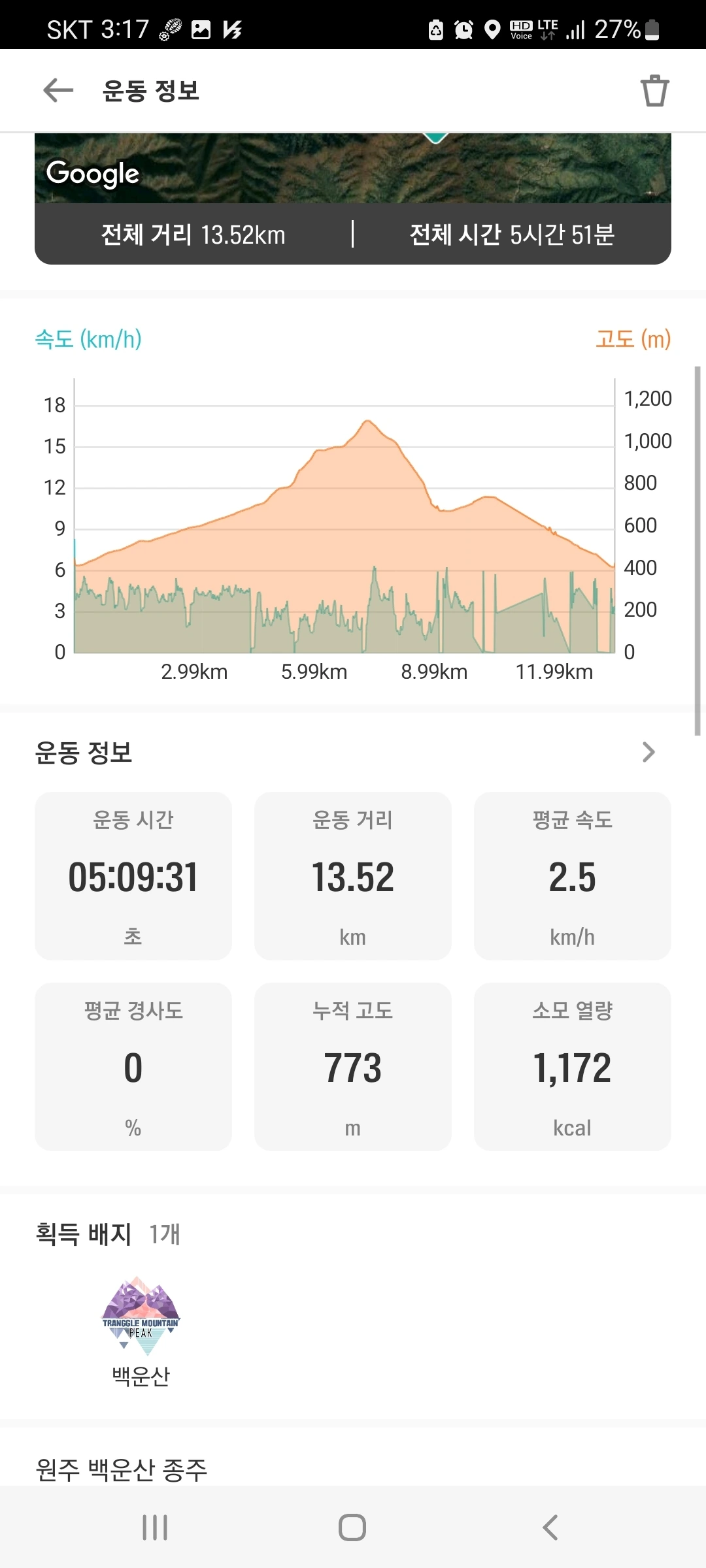Open recent apps from navigation bar
The height and width of the screenshot is (1568, 706).
click(x=155, y=1527)
